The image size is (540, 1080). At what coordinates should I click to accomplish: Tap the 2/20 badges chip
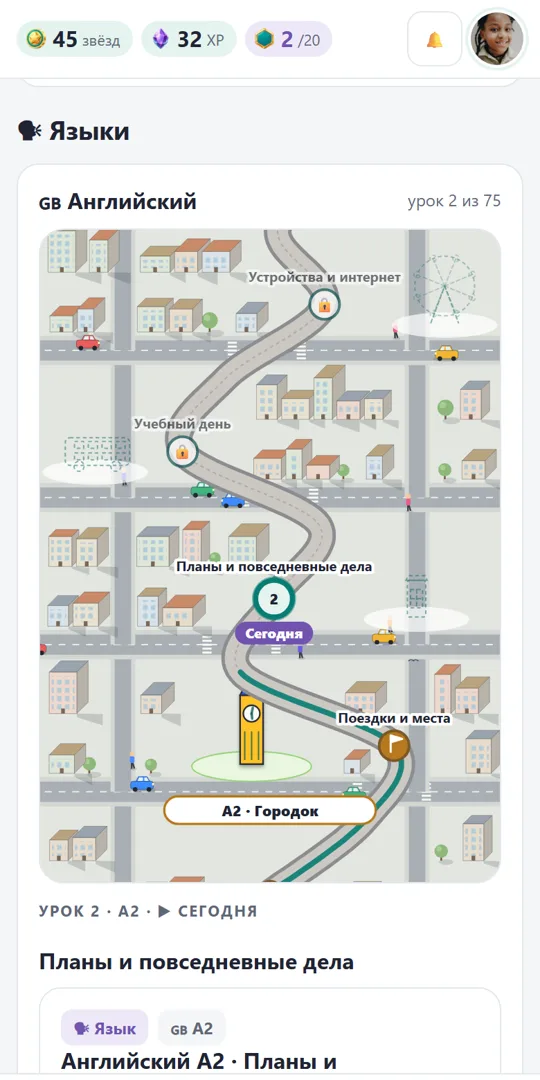pyautogui.click(x=289, y=39)
